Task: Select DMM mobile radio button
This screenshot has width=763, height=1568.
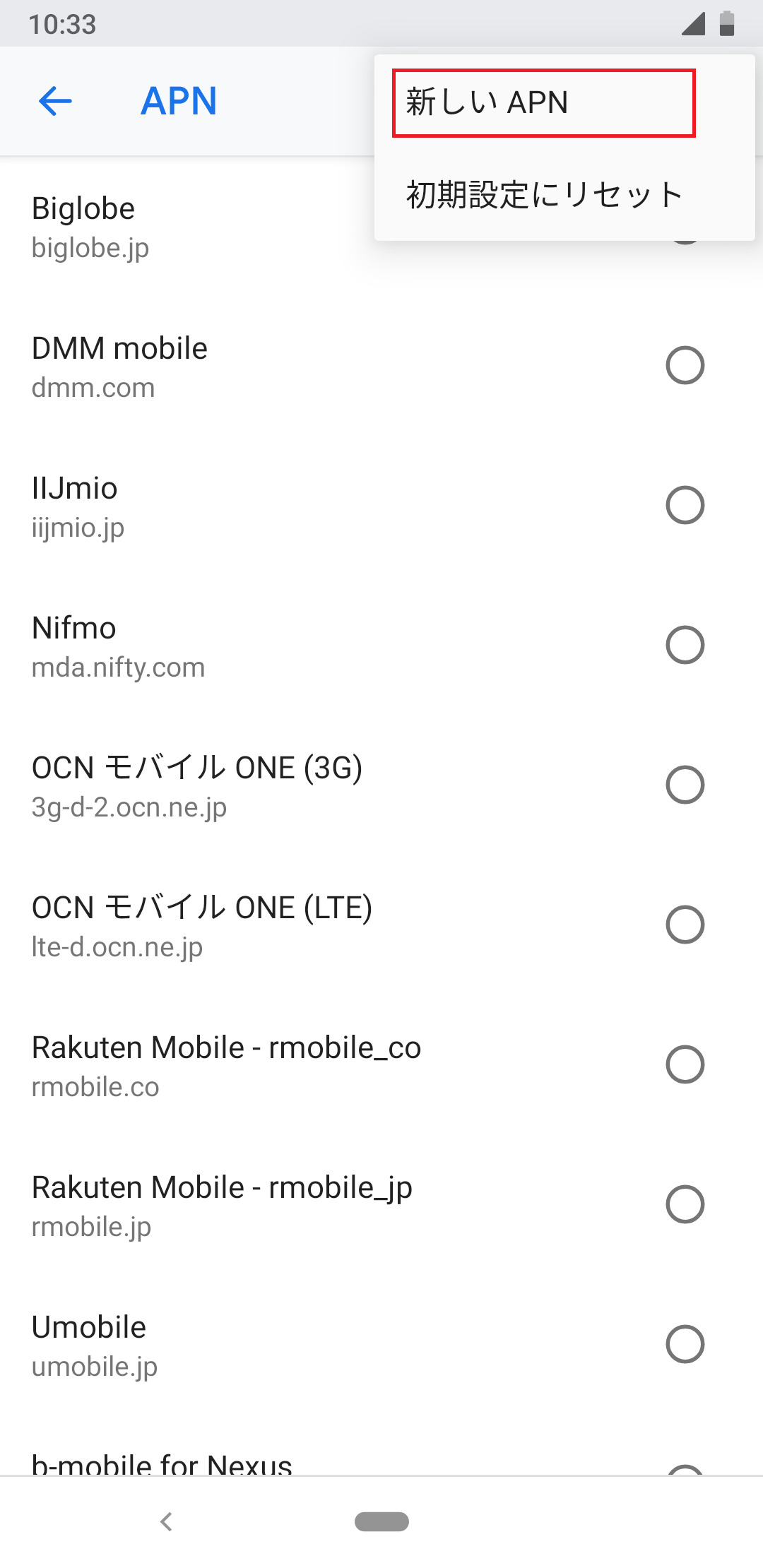Action: tap(685, 365)
